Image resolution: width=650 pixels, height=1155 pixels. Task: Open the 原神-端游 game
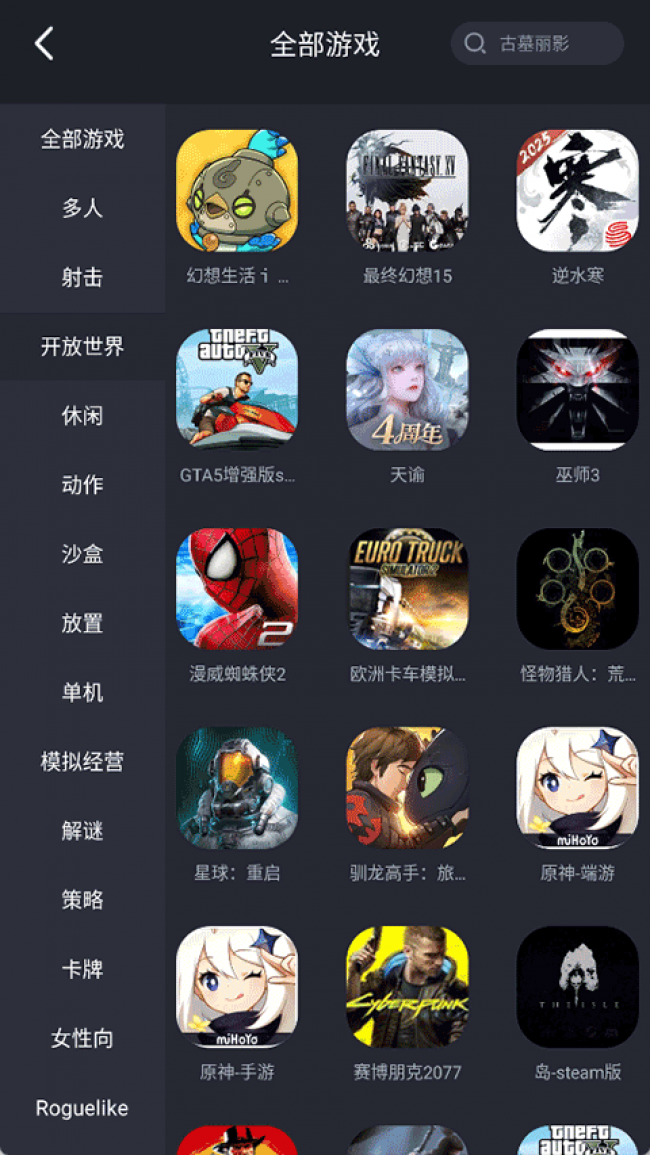pyautogui.click(x=577, y=788)
